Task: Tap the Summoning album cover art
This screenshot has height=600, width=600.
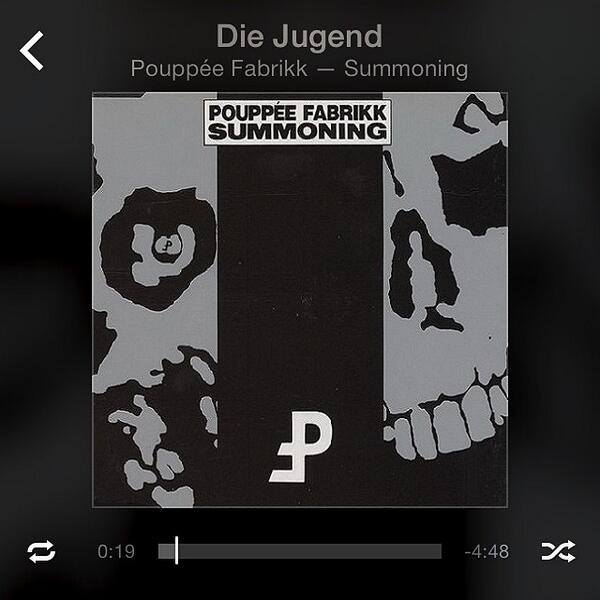Action: (300, 300)
